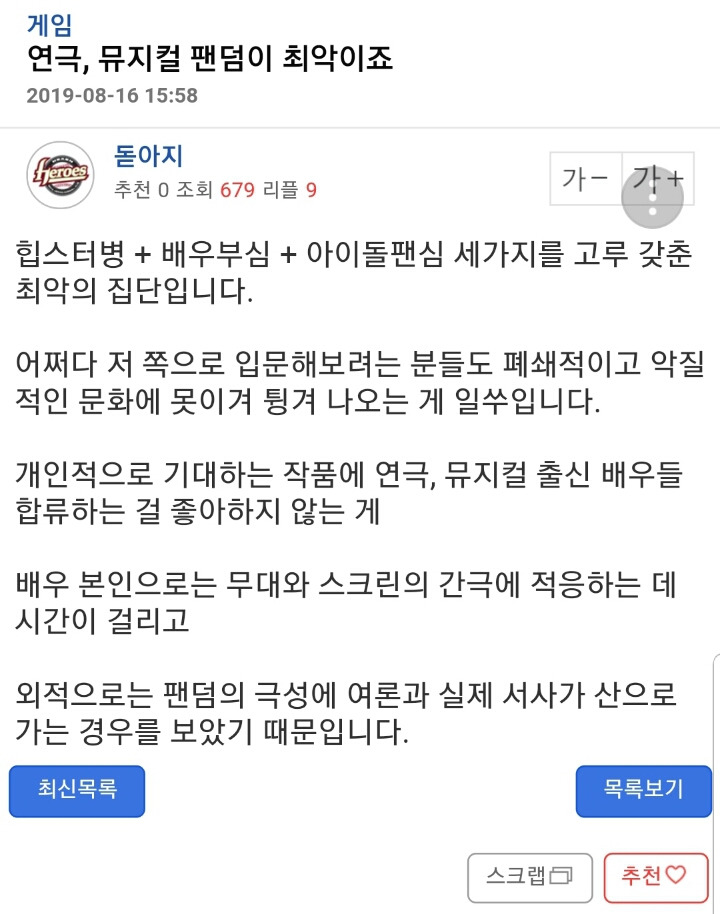720x914 pixels.
Task: Open the 게임 board category
Action: [48, 24]
